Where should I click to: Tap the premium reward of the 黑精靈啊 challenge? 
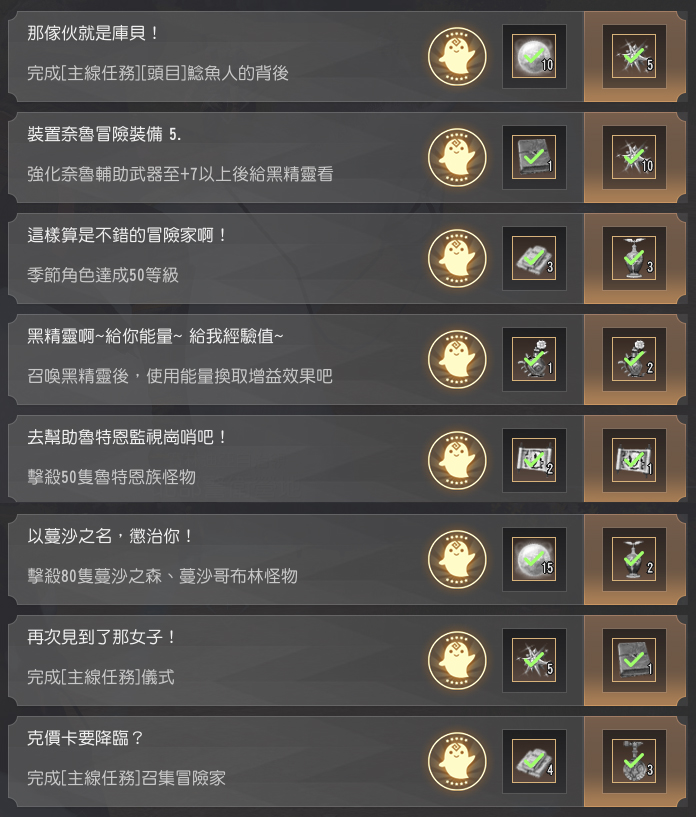(x=633, y=359)
